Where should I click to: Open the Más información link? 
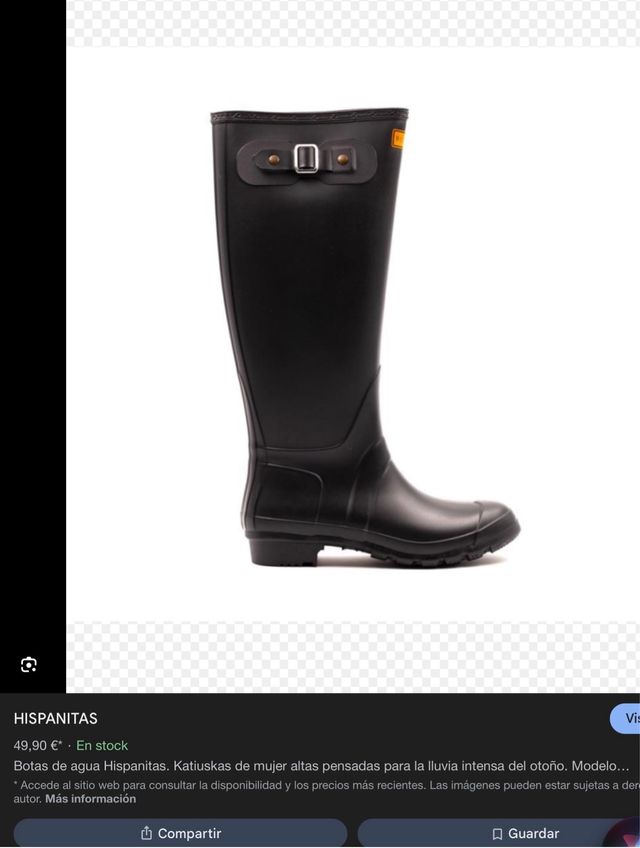click(90, 799)
